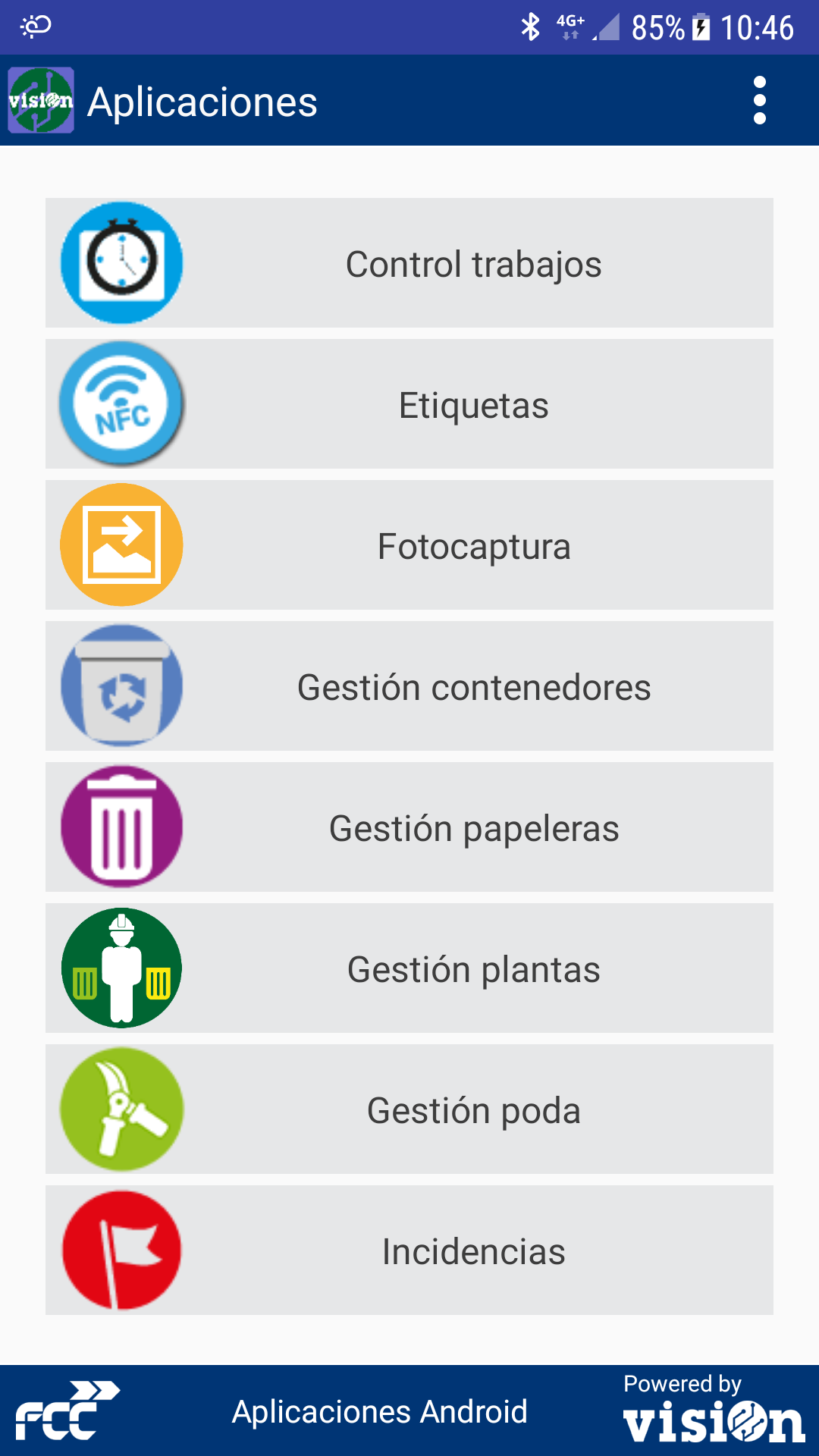Open the three-dot overflow menu
The image size is (819, 1456).
pyautogui.click(x=759, y=100)
